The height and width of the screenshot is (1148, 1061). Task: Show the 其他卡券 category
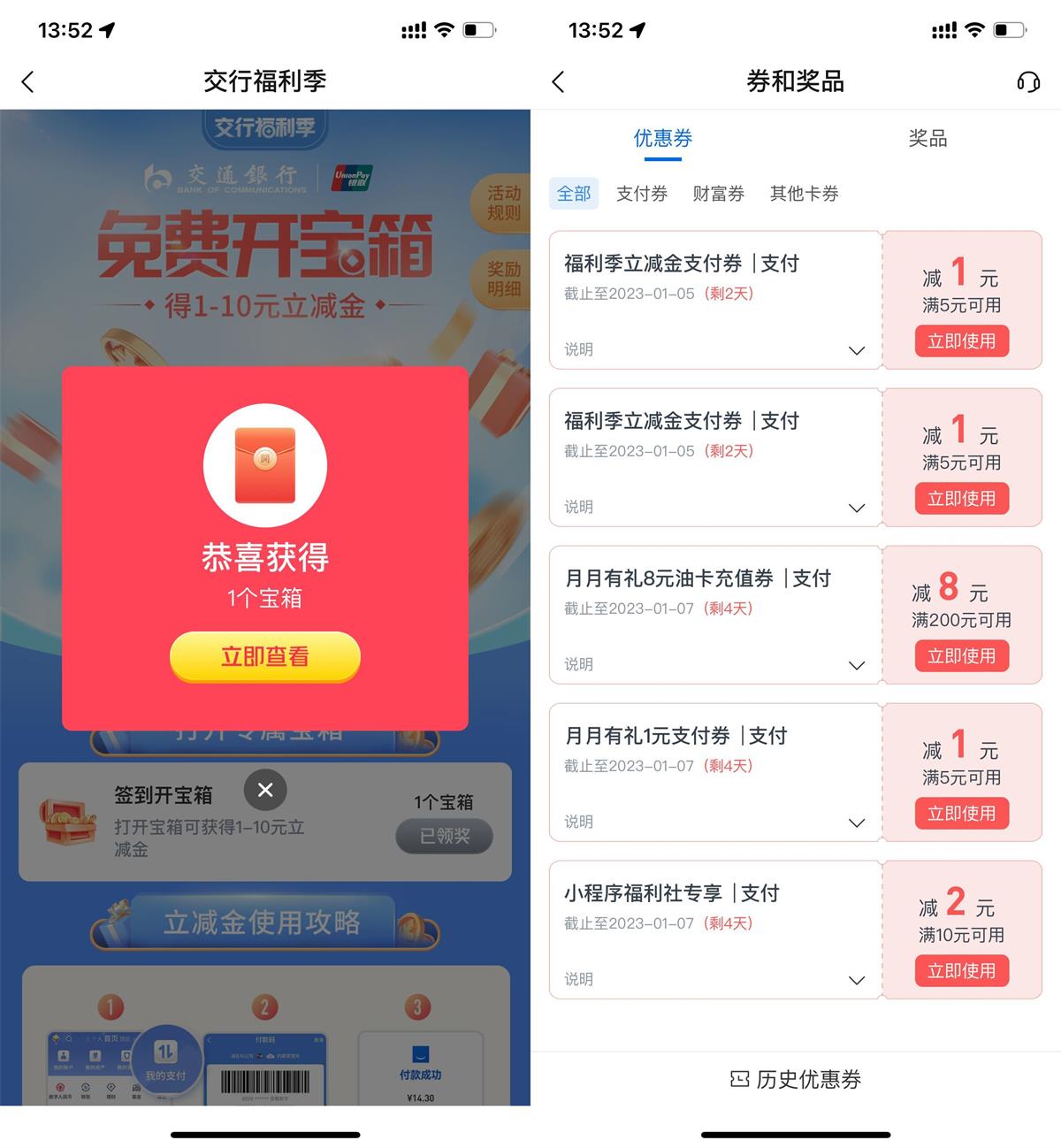tap(804, 194)
